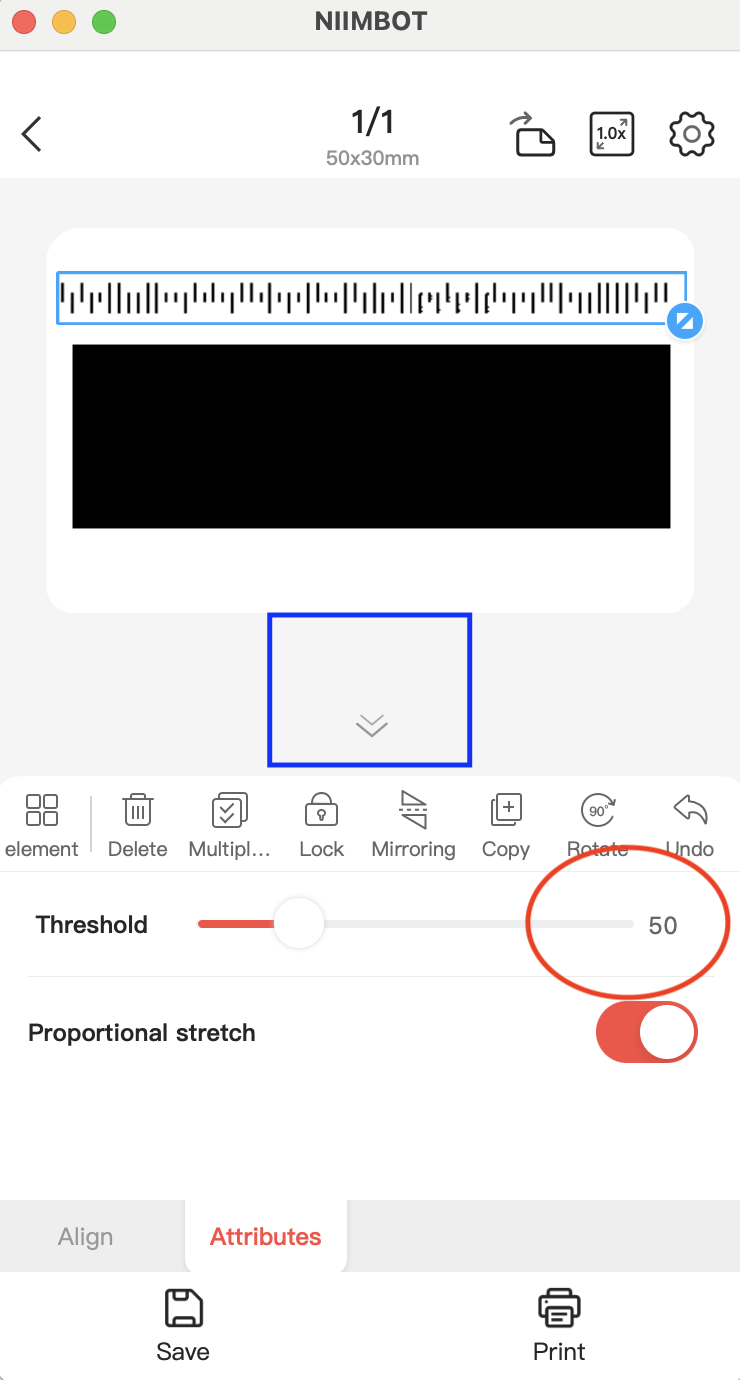Rotate the label page orientation
Viewport: 740px width, 1380px height.
[x=534, y=134]
